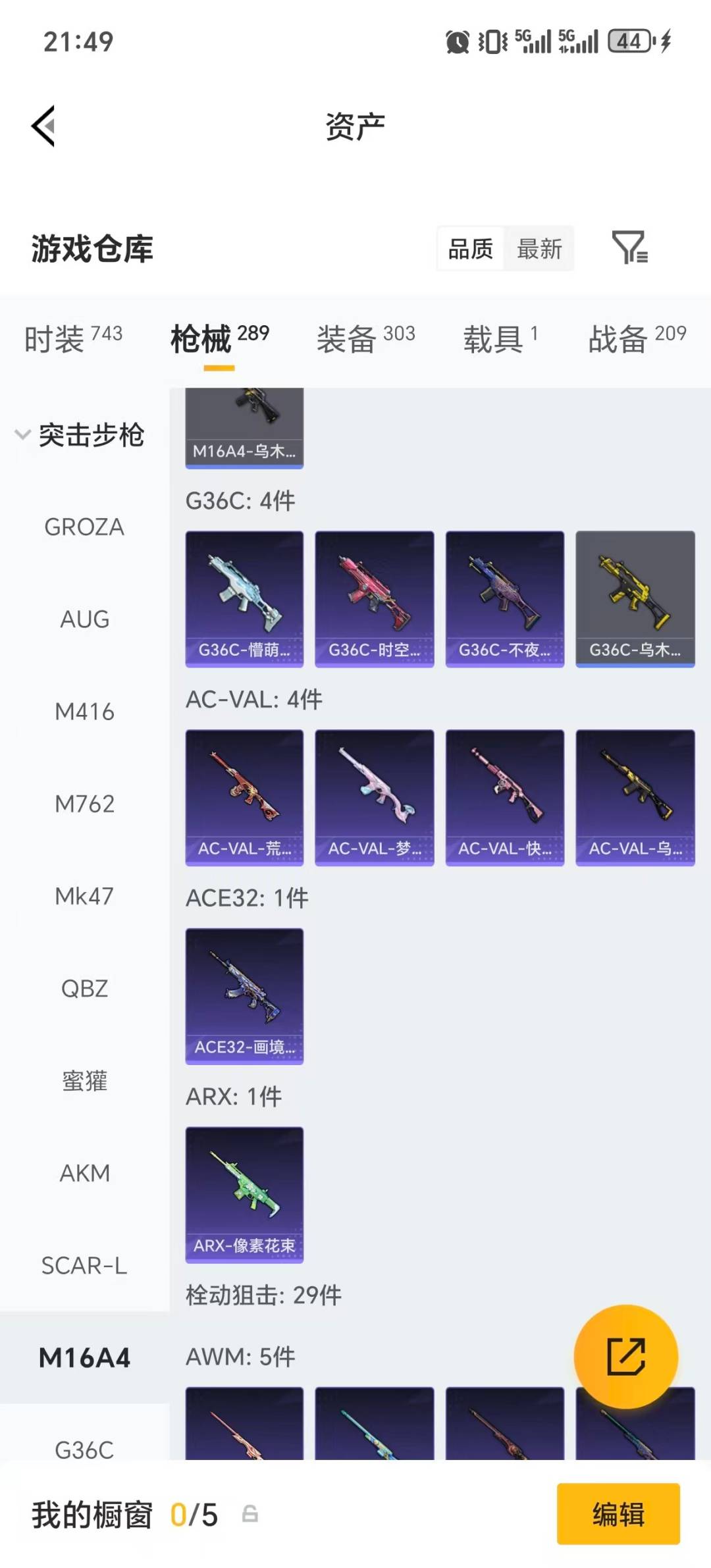Open the ARX-像素花束 item card
This screenshot has width=711, height=1568.
pos(244,1193)
